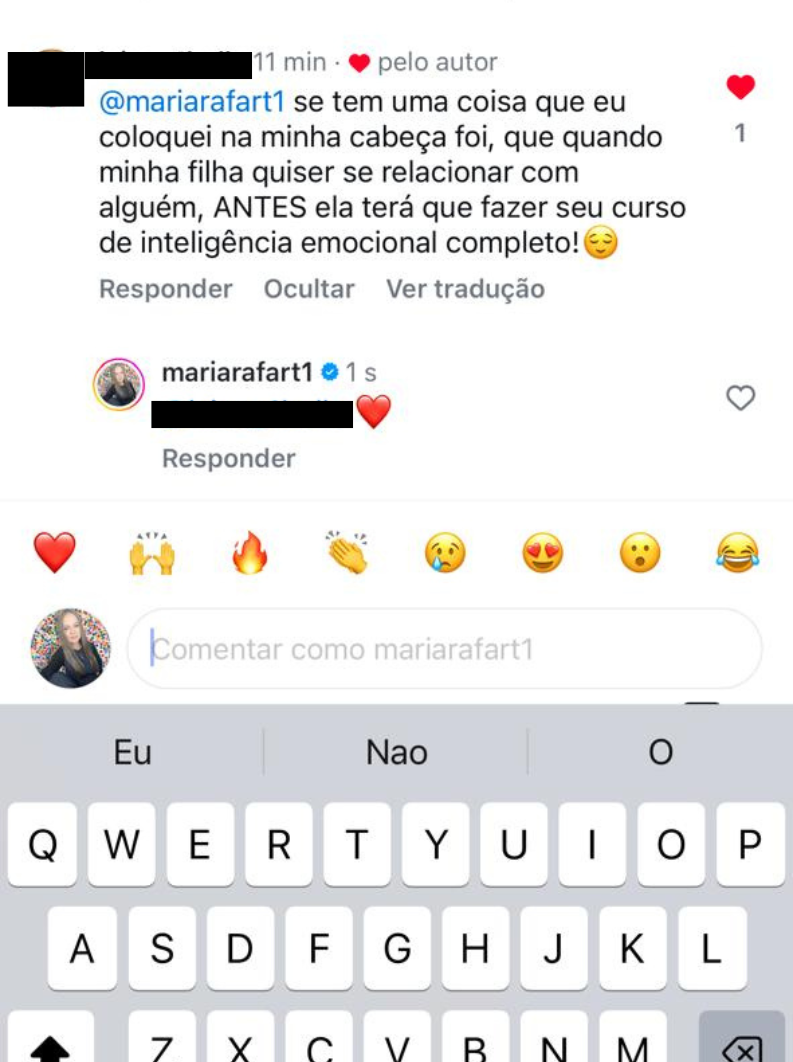This screenshot has width=793, height=1062.
Task: Hide the comment with Ocultar
Action: (x=309, y=289)
